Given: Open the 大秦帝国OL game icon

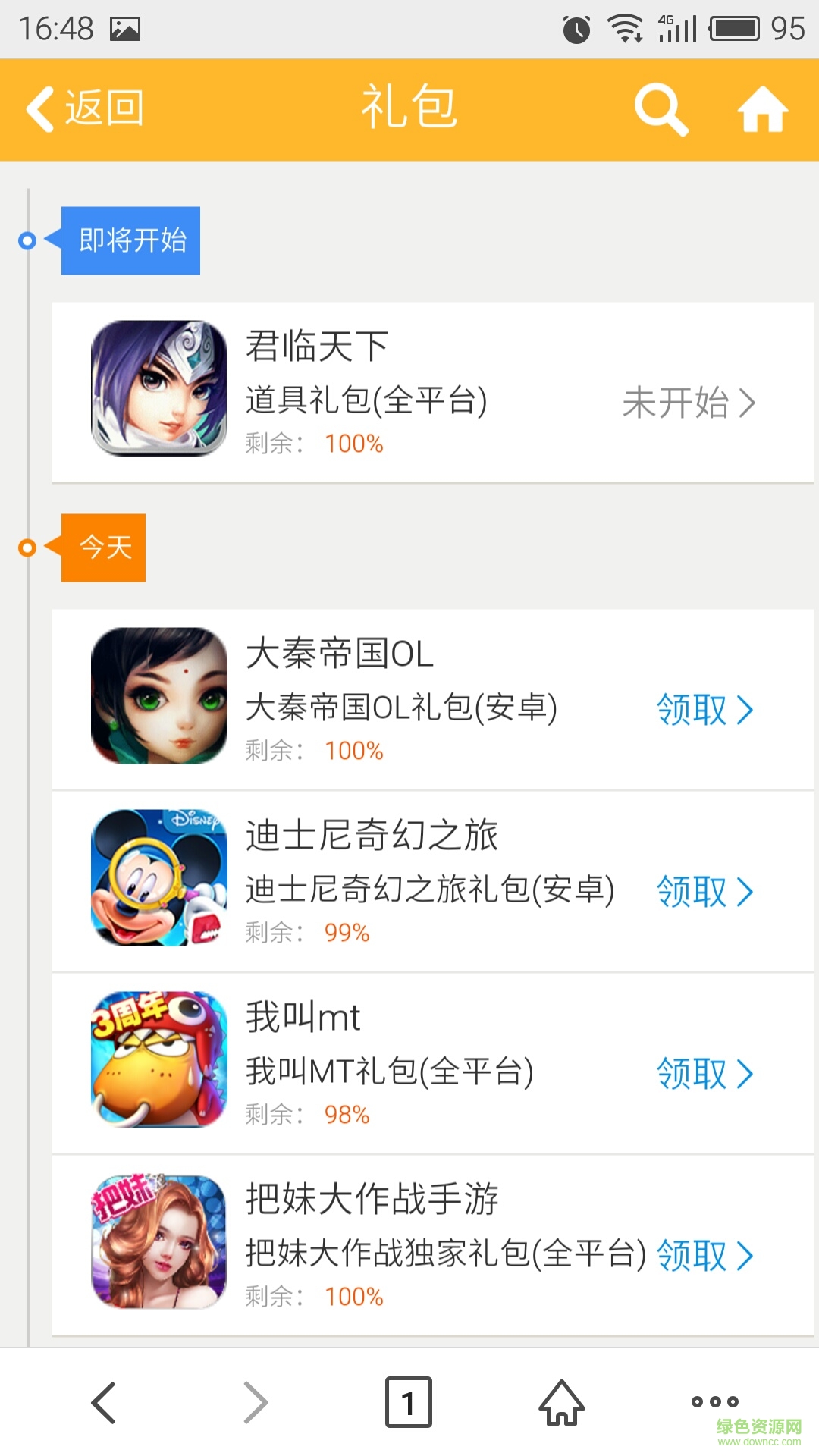Looking at the screenshot, I should tap(159, 695).
